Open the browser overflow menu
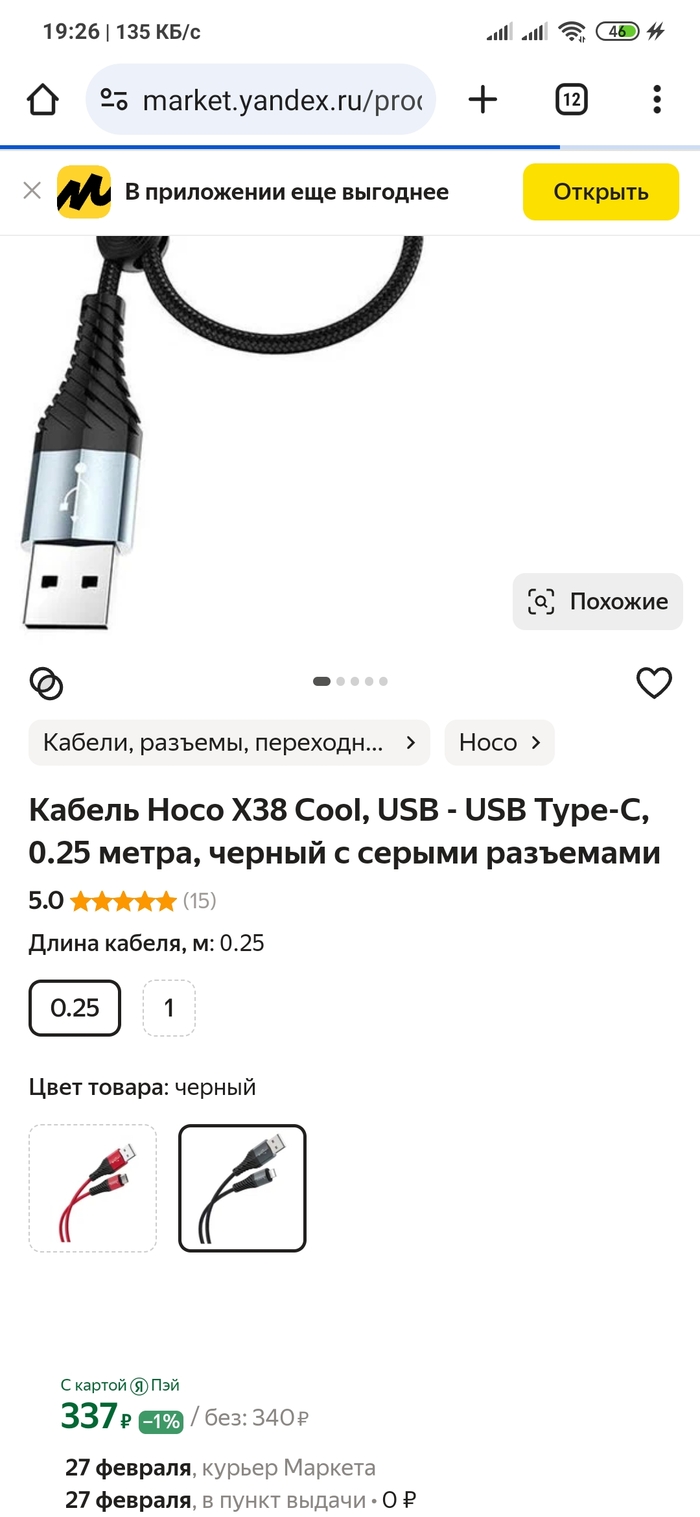The image size is (700, 1517). [x=656, y=99]
